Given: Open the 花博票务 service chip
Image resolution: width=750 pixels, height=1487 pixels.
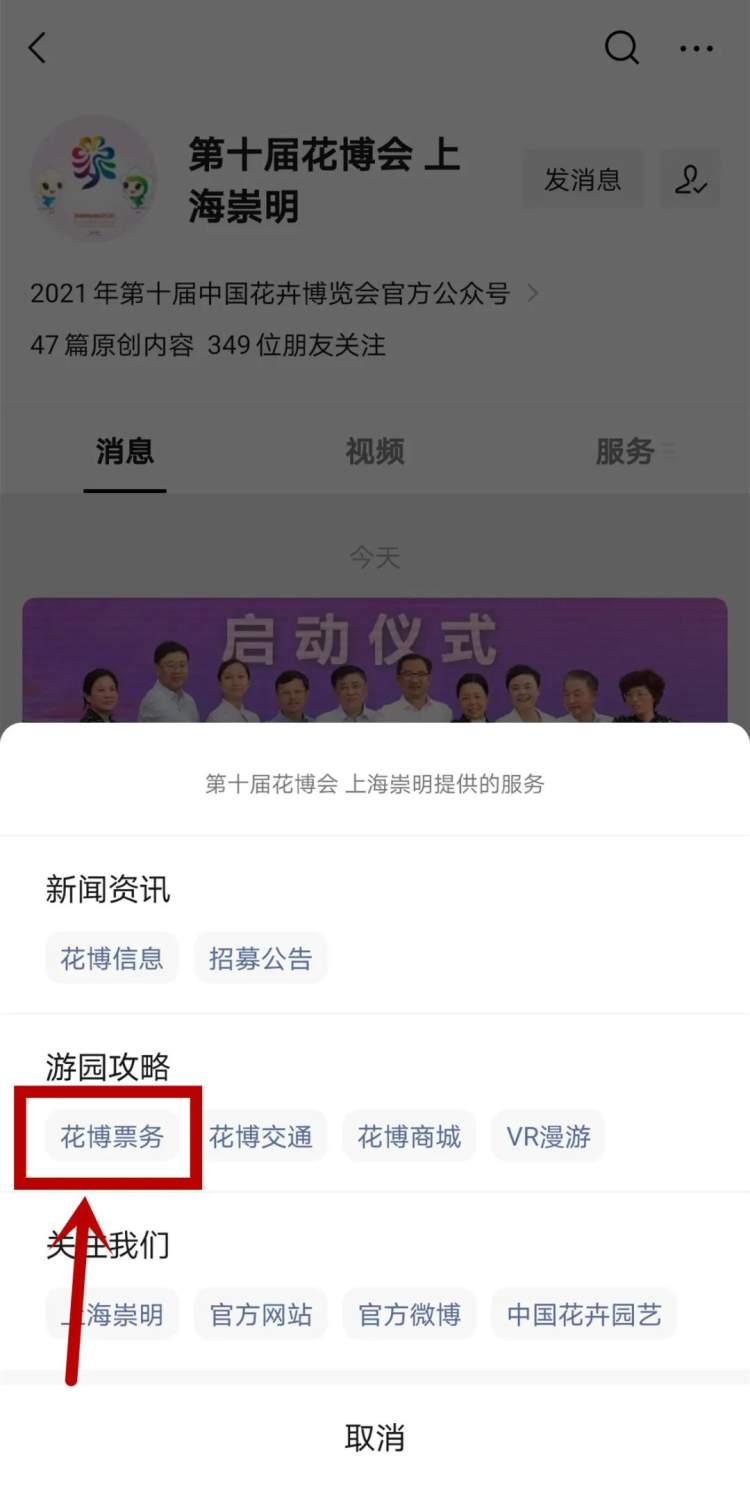Looking at the screenshot, I should (x=111, y=1137).
